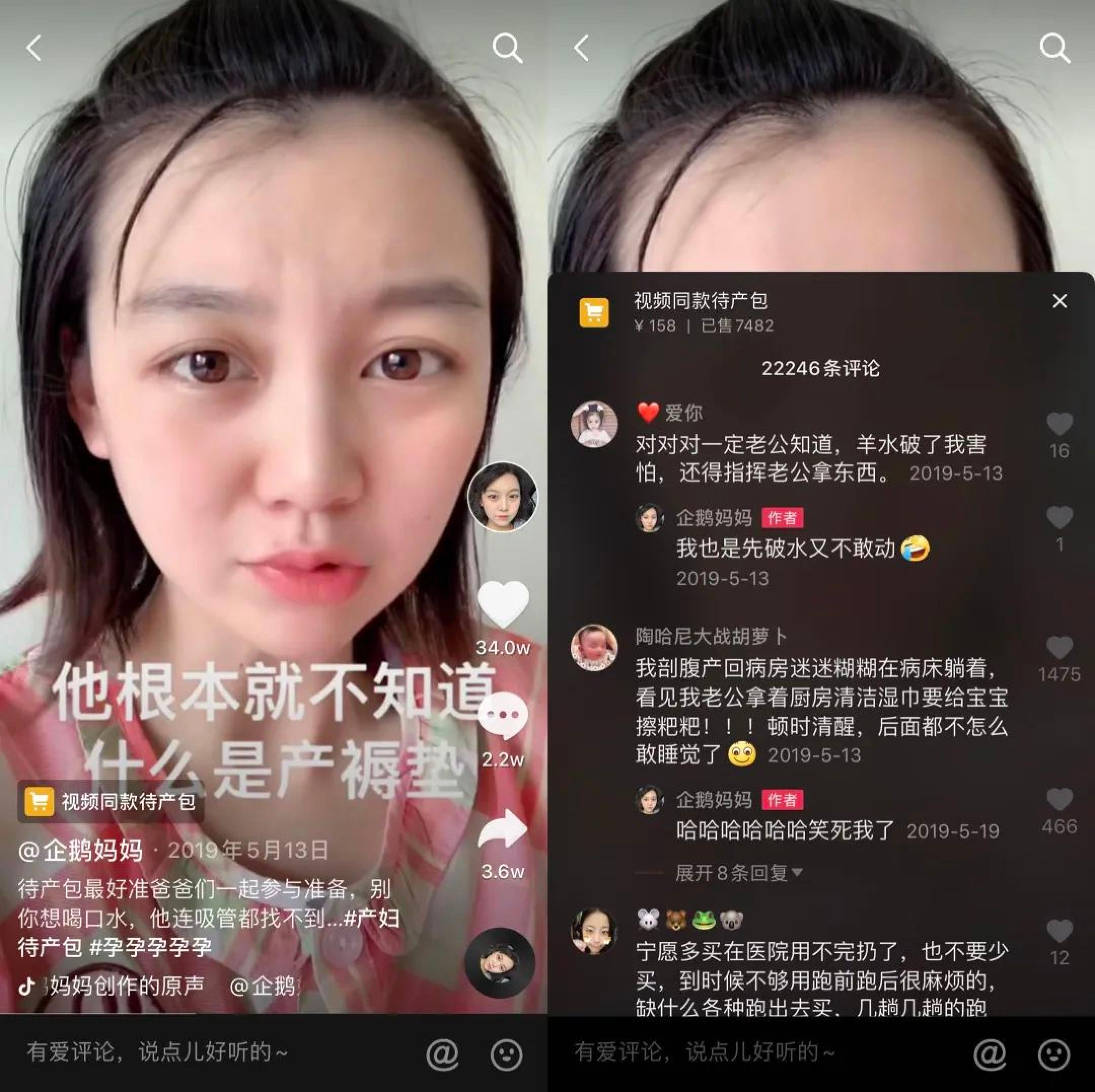Open the video's 2.2w comments
The height and width of the screenshot is (1092, 1095).
click(503, 716)
